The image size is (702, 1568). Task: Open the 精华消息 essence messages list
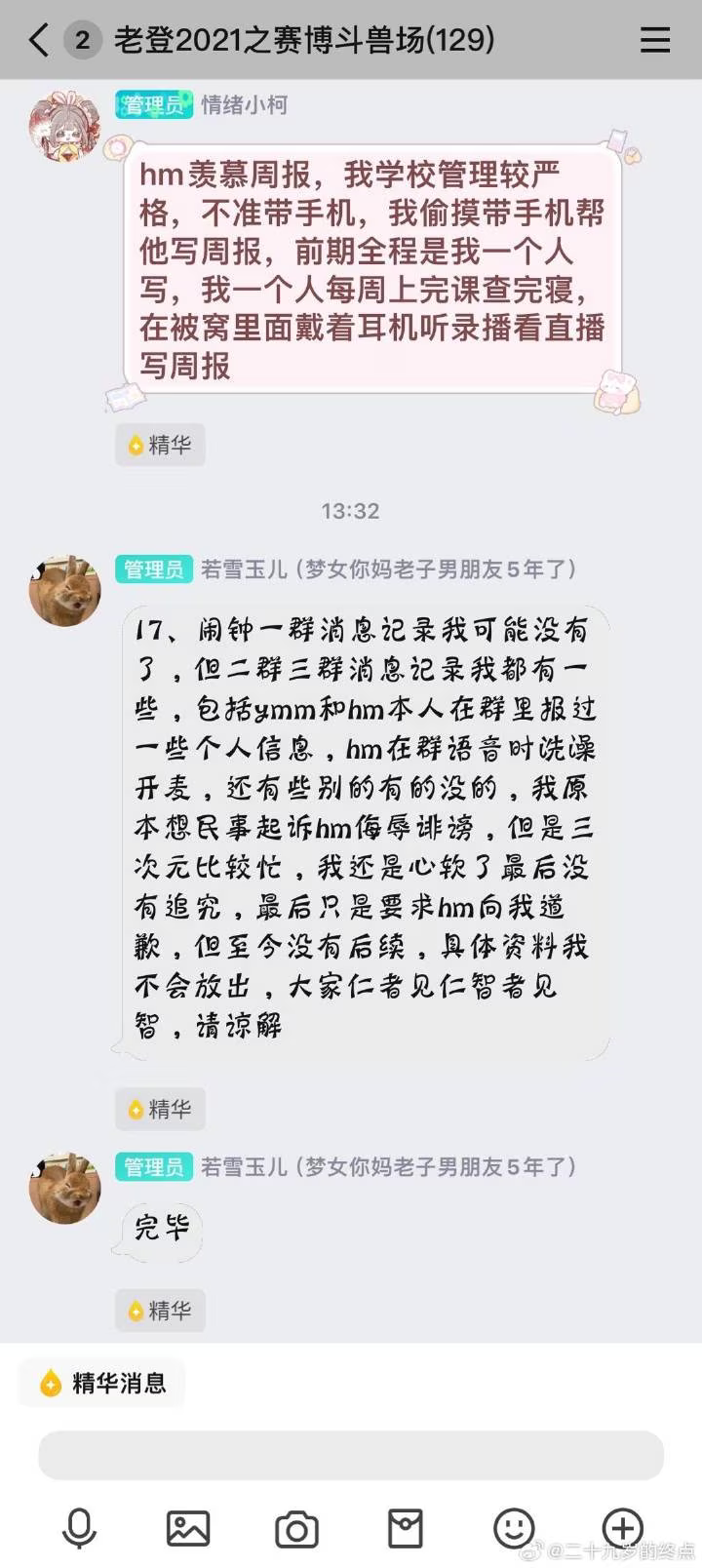(102, 1382)
